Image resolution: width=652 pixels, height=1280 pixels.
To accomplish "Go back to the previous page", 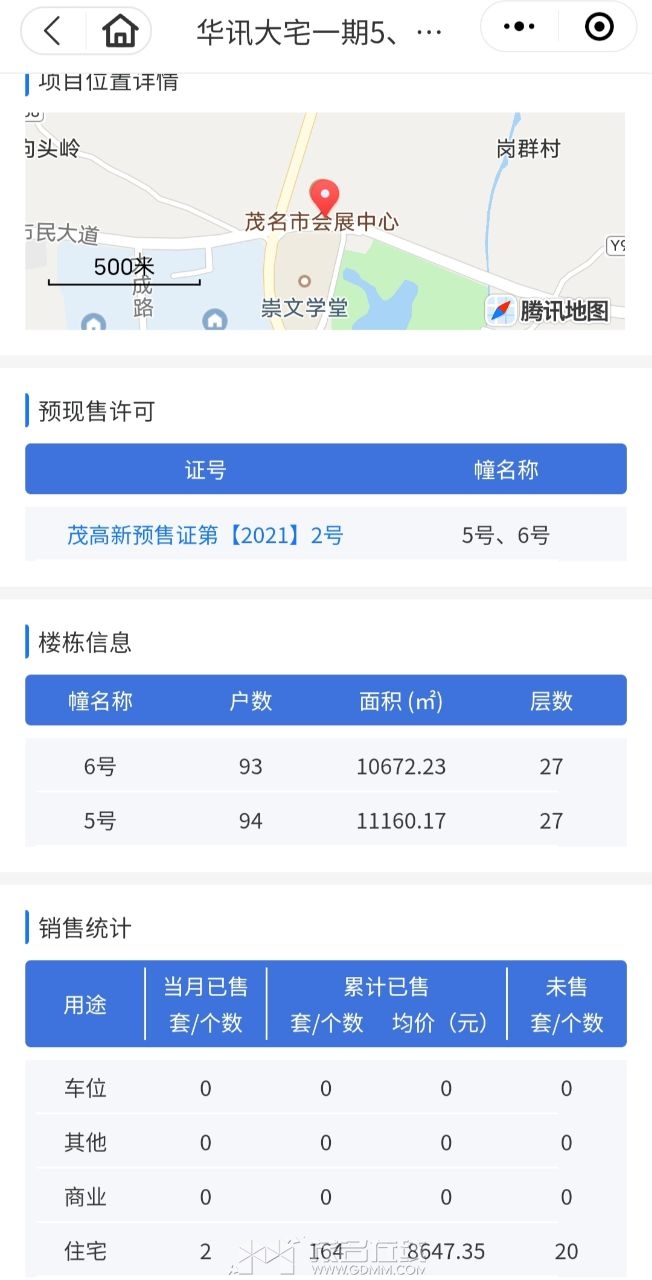I will coord(52,31).
